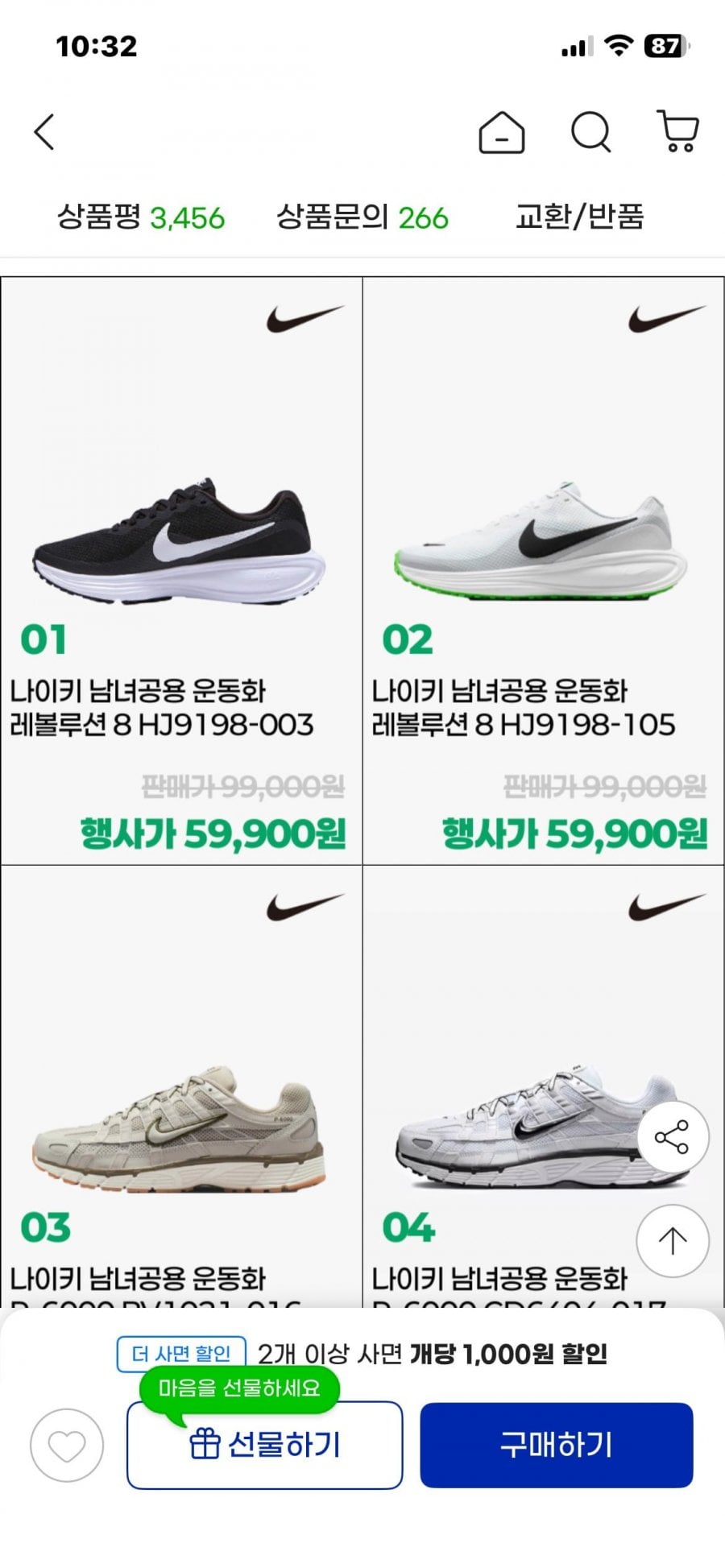725x1568 pixels.
Task: Switch to the 상품평 3,456 tab
Action: pos(141,217)
